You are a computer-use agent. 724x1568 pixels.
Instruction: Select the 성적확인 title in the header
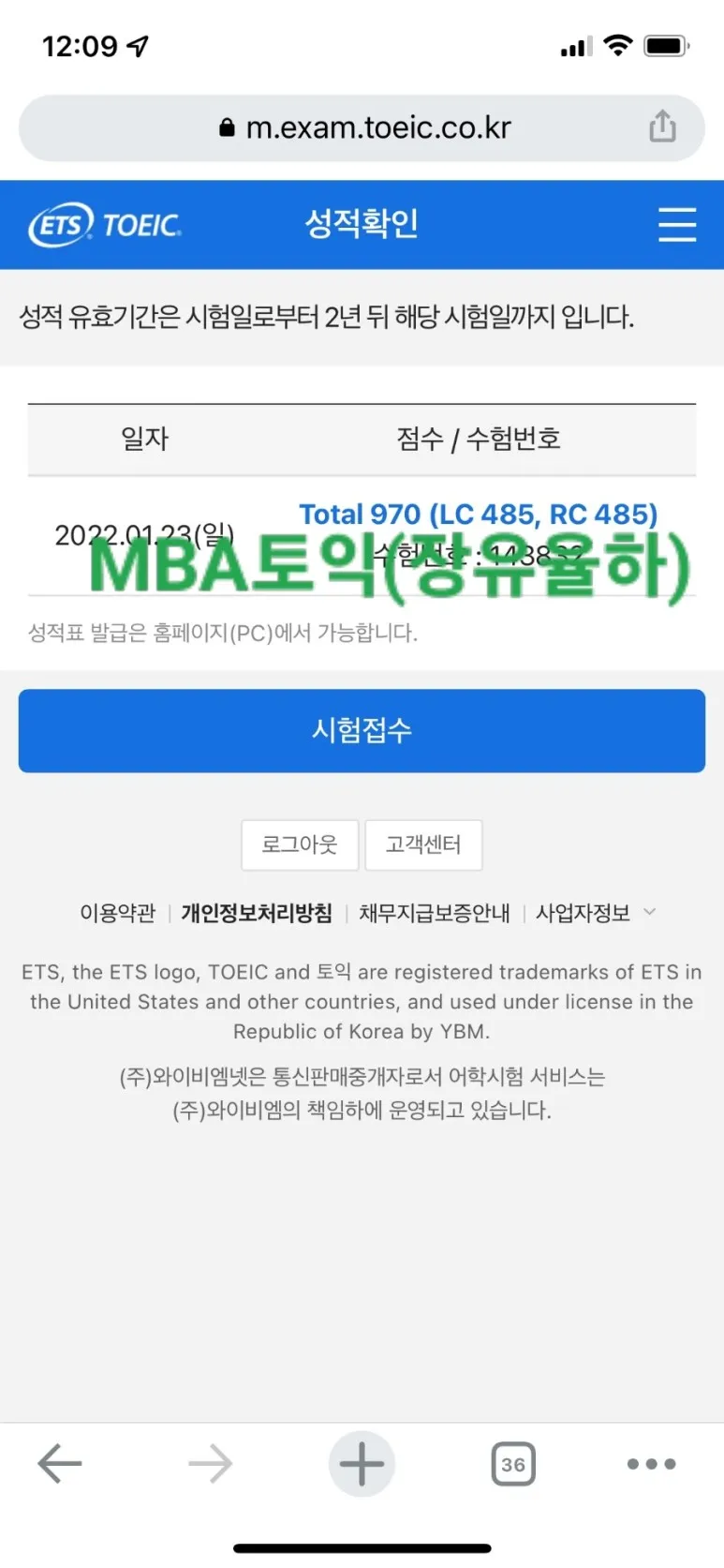pyautogui.click(x=362, y=225)
